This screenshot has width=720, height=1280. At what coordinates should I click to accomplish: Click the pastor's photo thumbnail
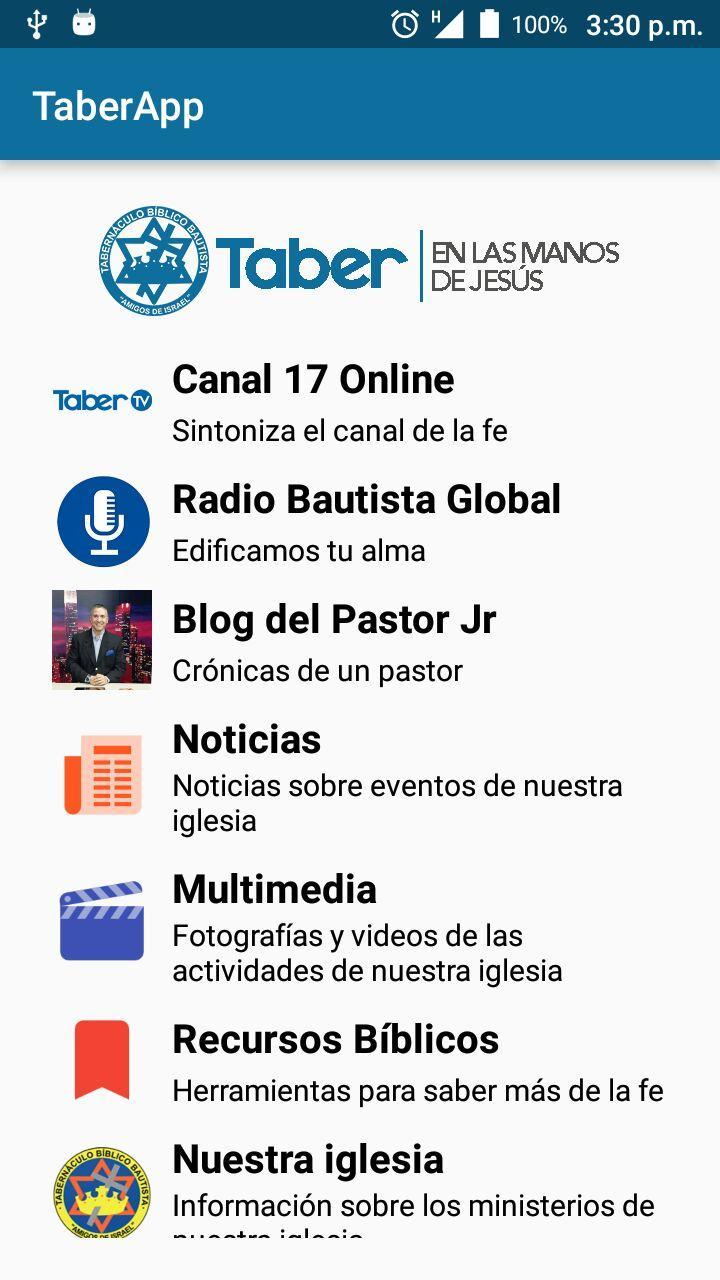click(101, 640)
